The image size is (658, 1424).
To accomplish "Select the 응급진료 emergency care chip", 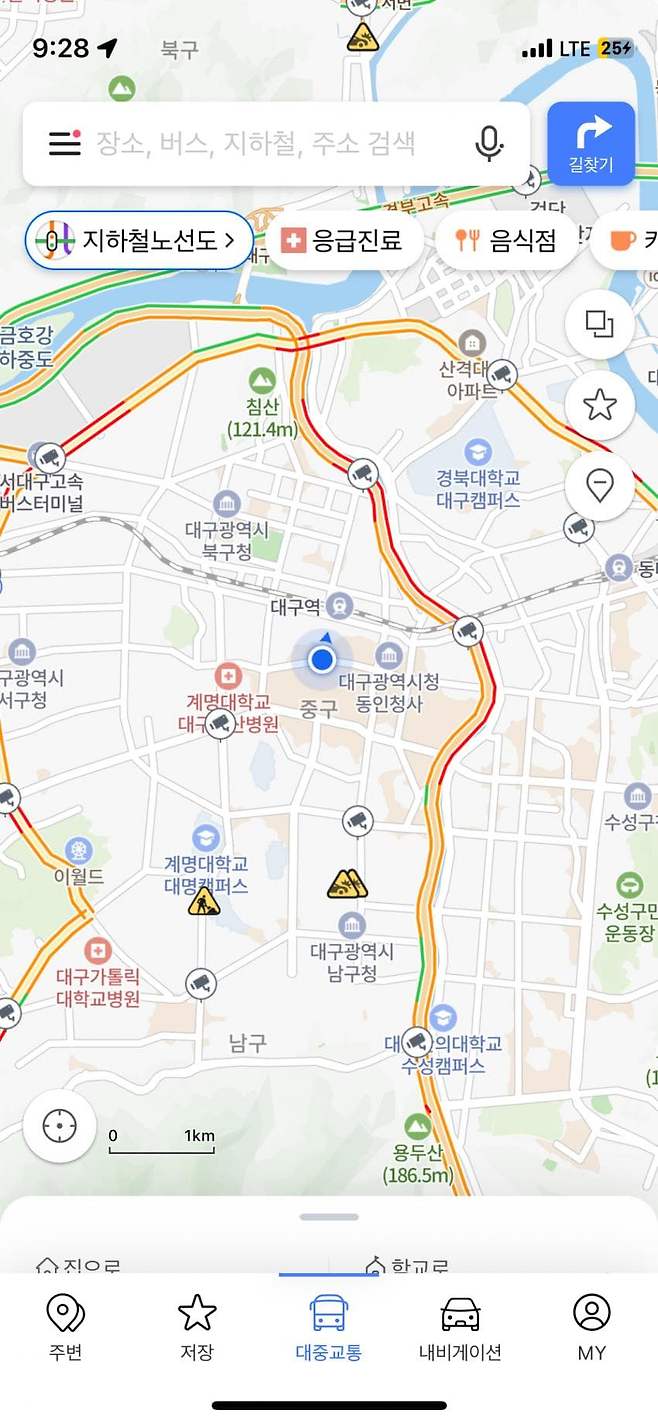I will [342, 240].
